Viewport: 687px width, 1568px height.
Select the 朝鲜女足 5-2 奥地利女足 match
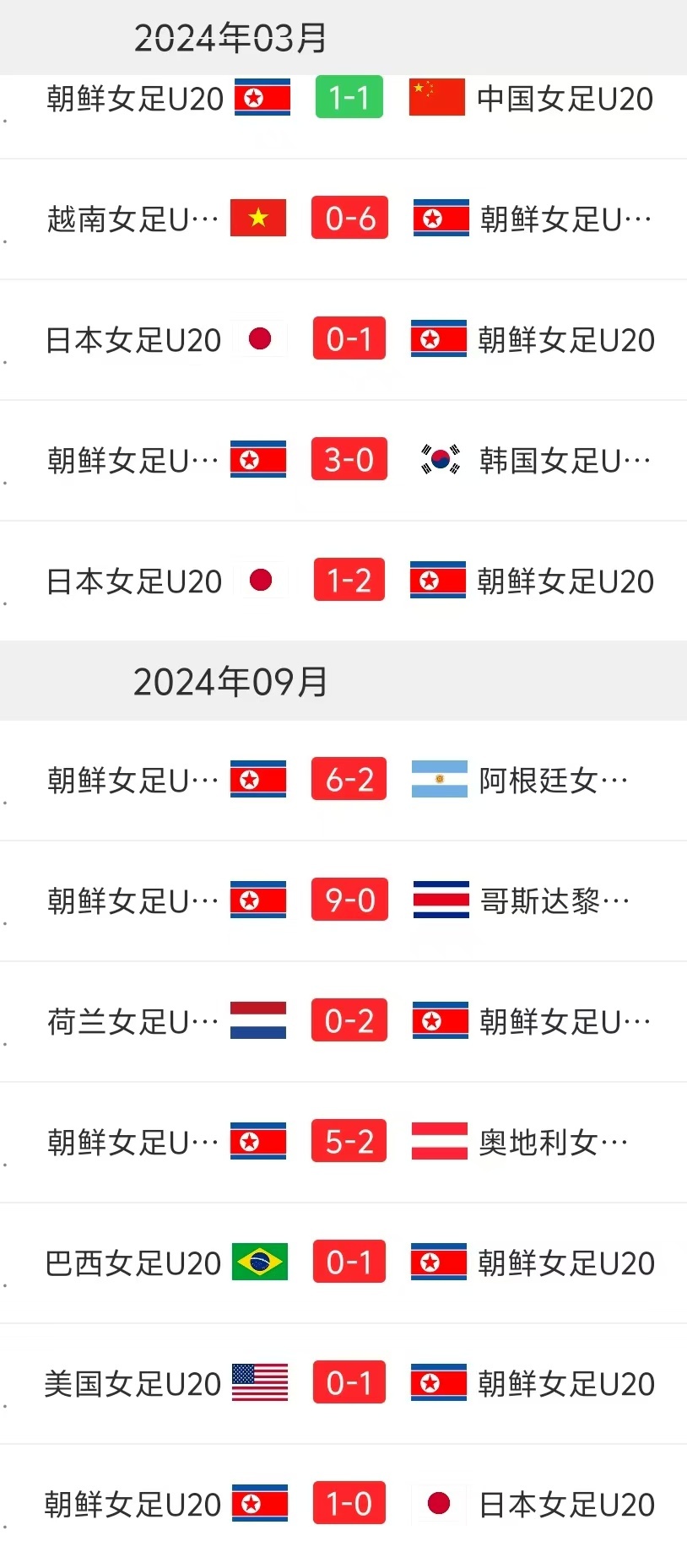pyautogui.click(x=343, y=1143)
